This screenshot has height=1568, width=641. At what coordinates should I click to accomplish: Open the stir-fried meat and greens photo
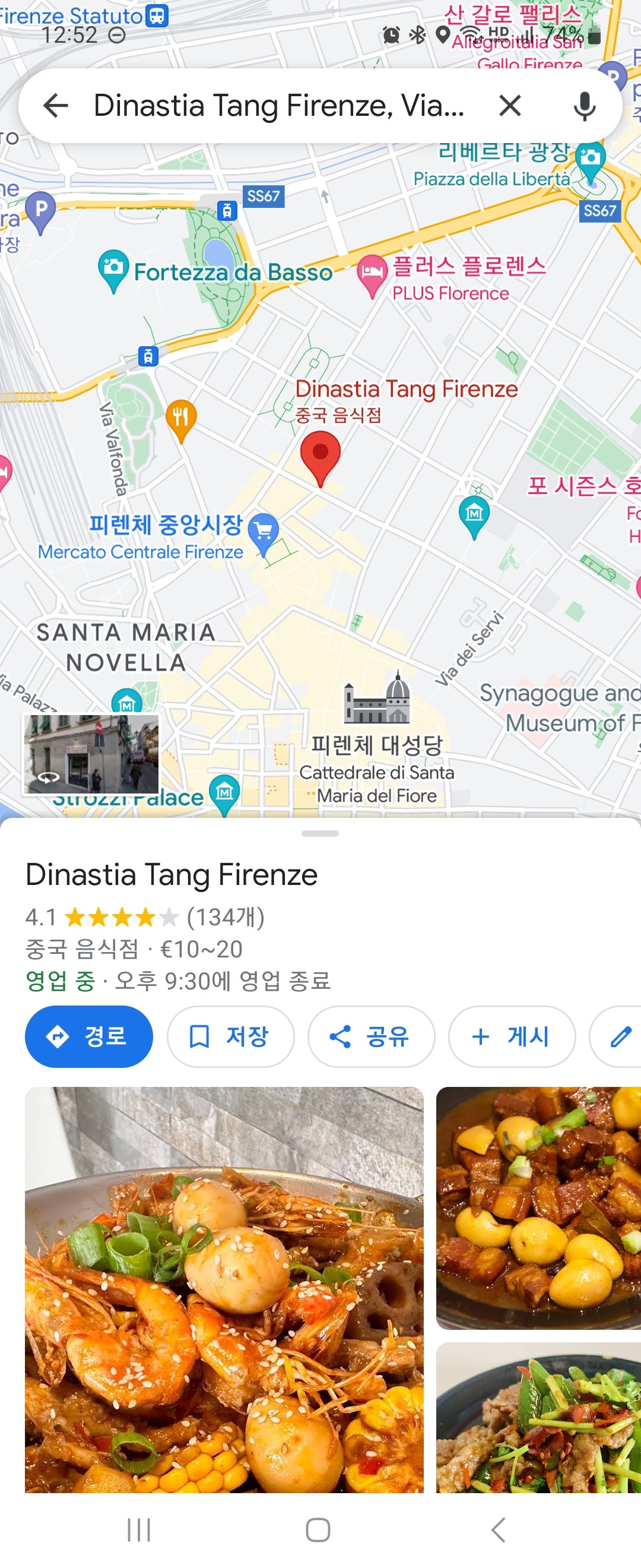point(538,1417)
